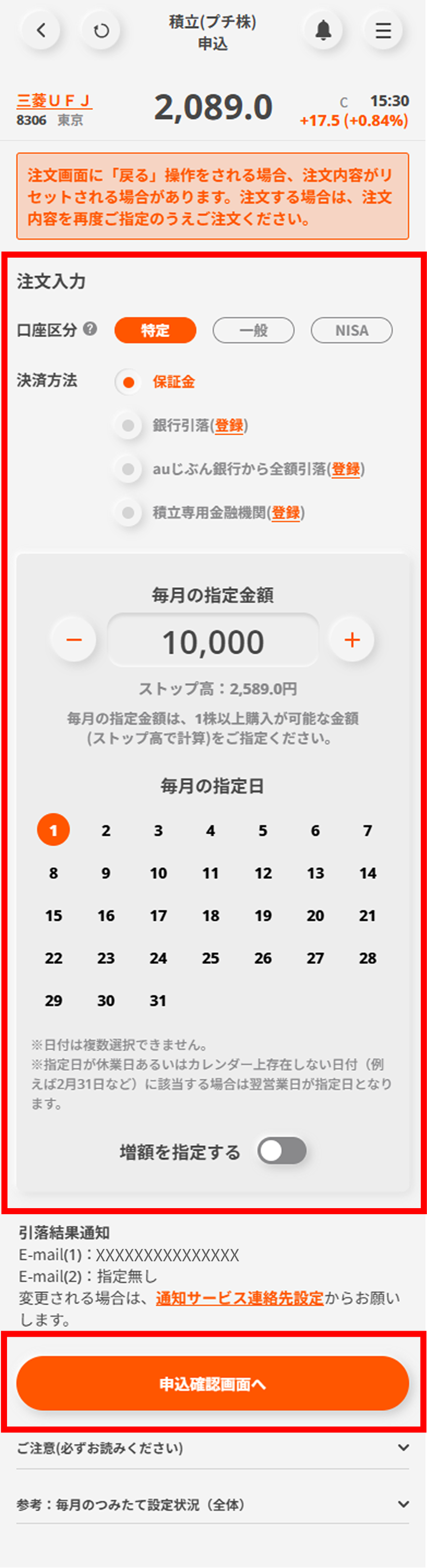Decrease the monthly amount with minus
Image resolution: width=427 pixels, height=1568 pixels.
[74, 640]
